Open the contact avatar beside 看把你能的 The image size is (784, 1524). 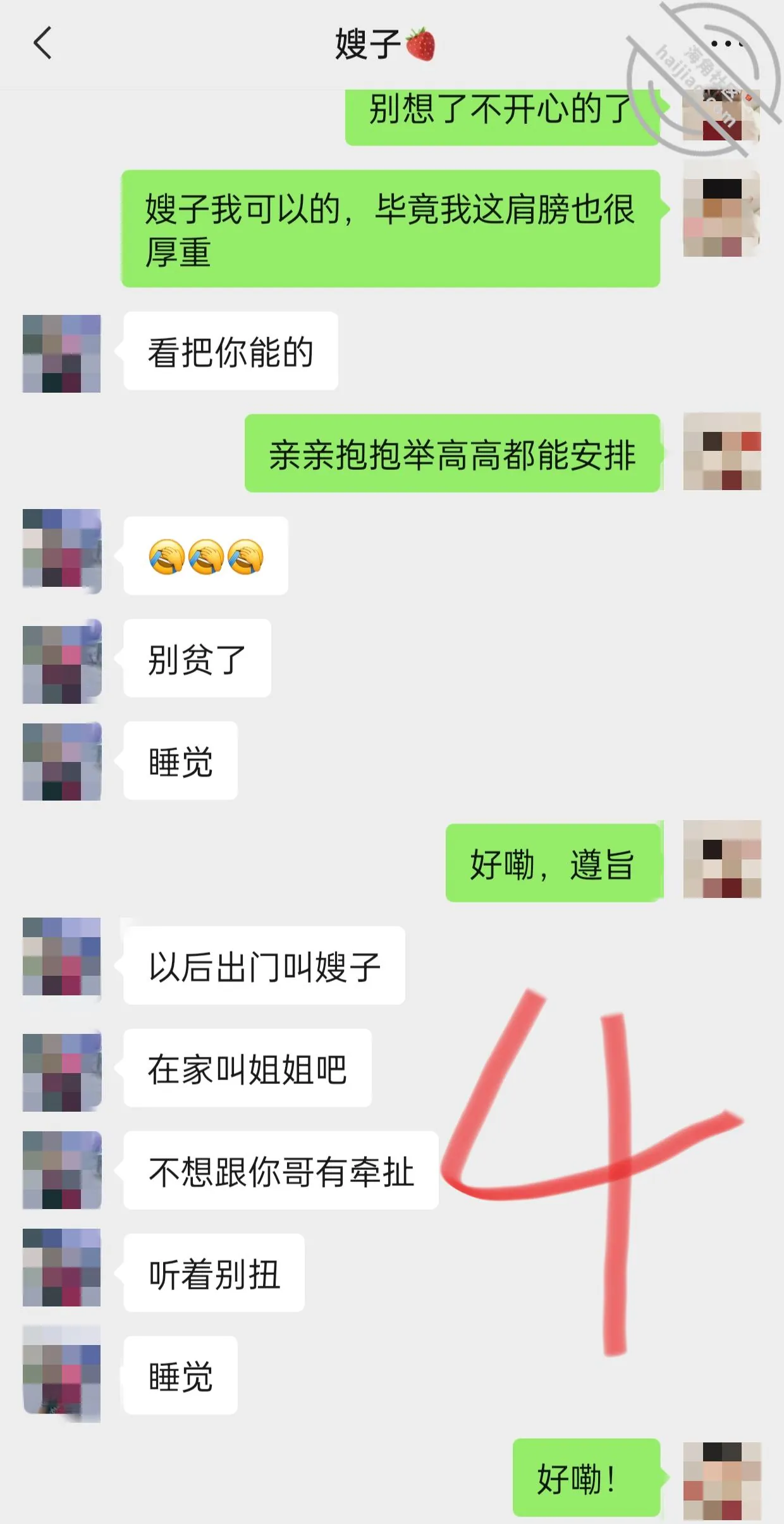pyautogui.click(x=62, y=353)
